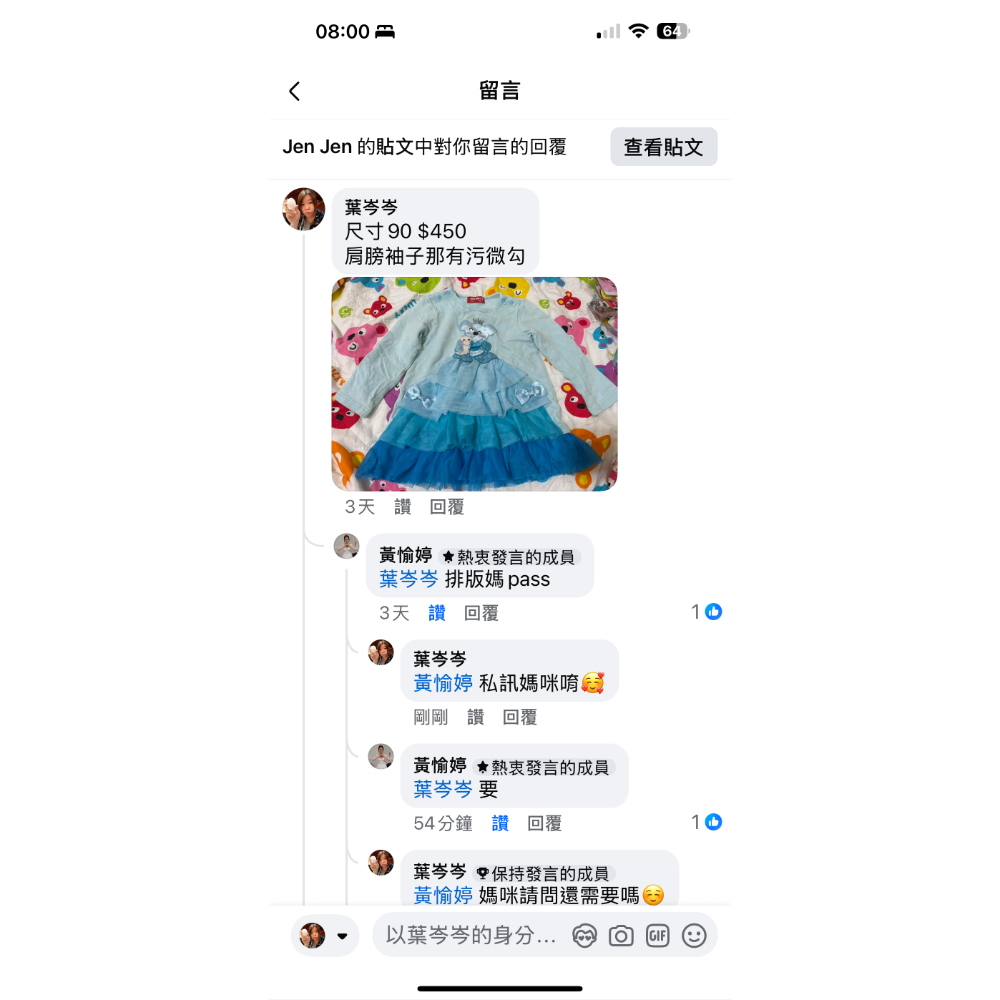Screen dimensions: 1000x1000
Task: View 葉岑岑's profile from top comment avatar
Action: (304, 209)
